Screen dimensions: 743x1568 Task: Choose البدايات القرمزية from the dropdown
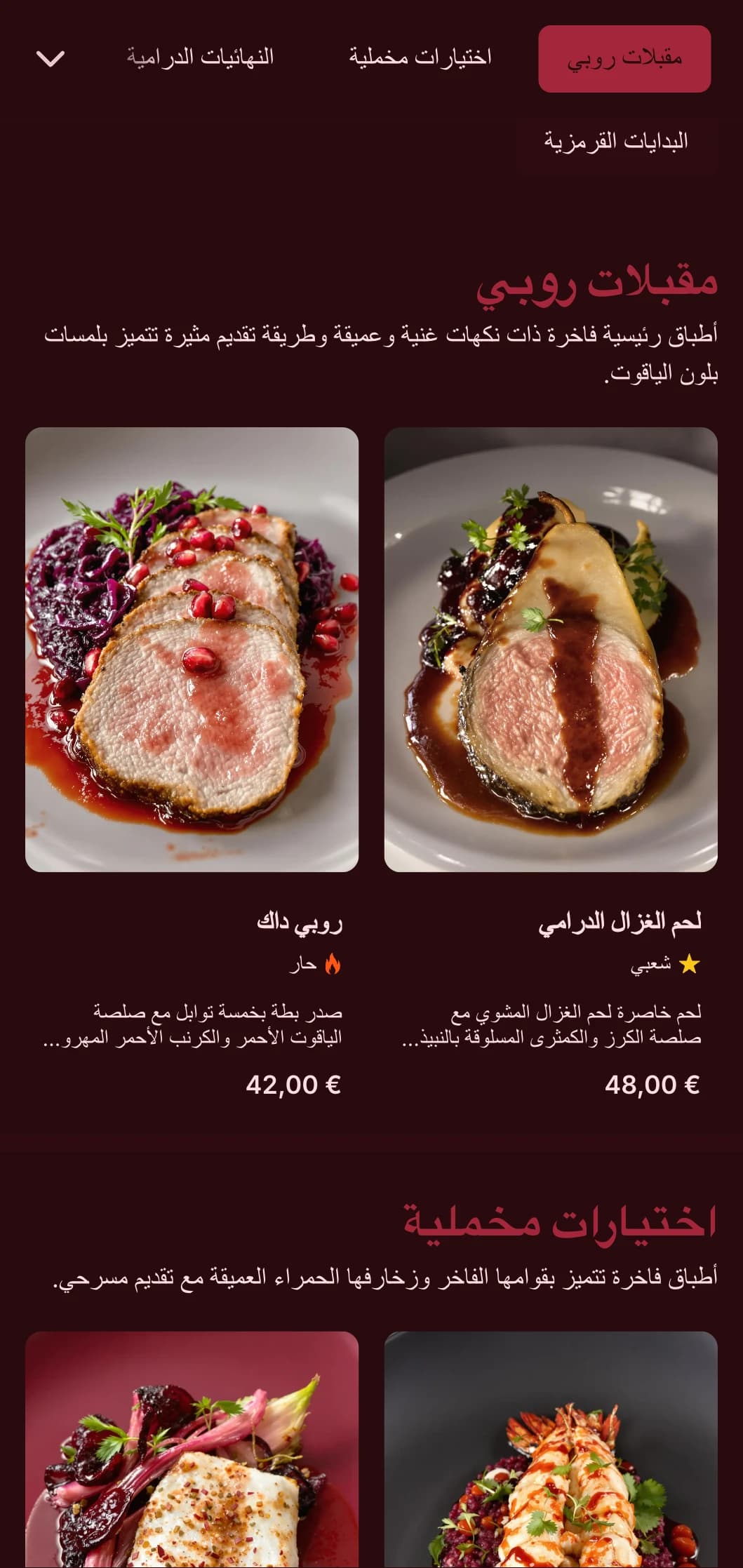pyautogui.click(x=616, y=142)
